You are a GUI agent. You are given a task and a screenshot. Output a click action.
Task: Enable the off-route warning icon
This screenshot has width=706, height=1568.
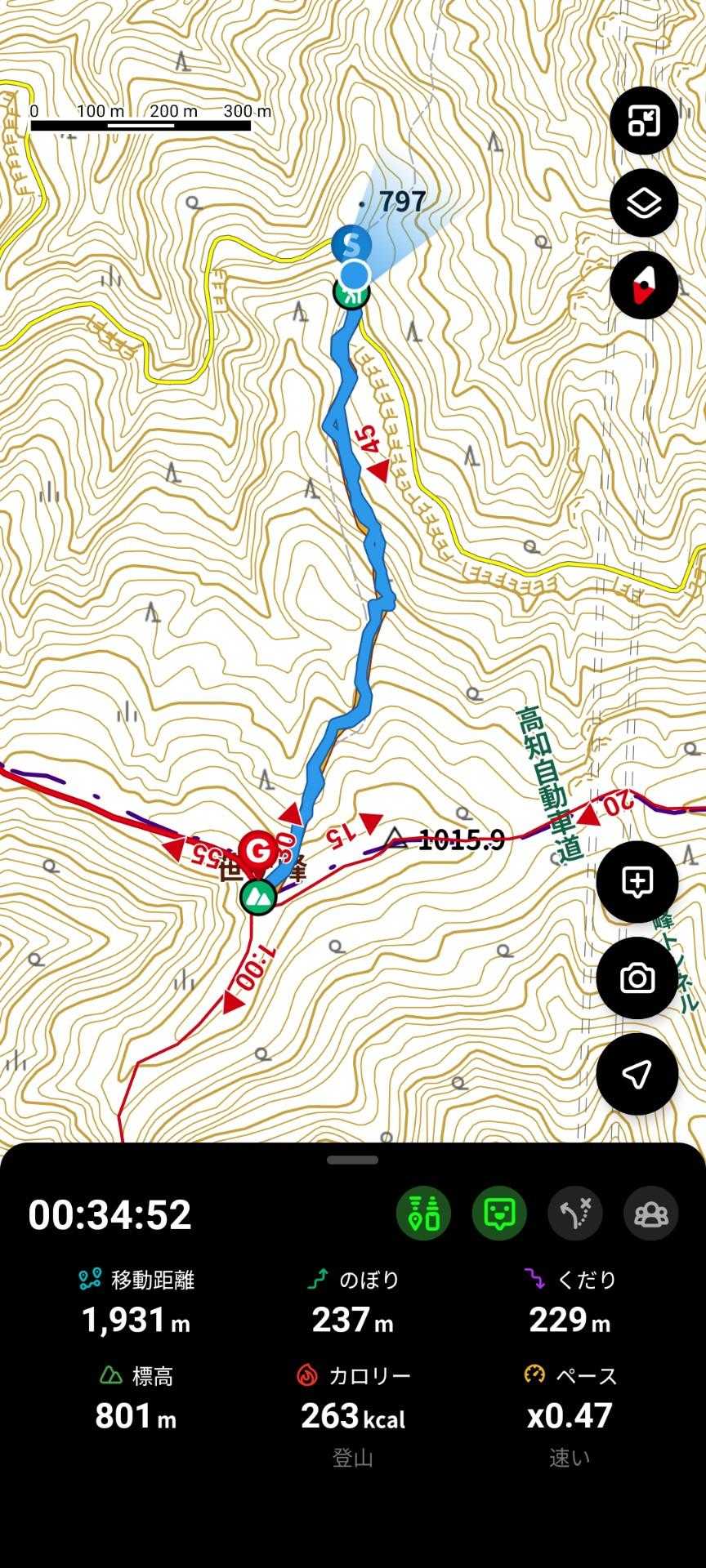point(575,1214)
